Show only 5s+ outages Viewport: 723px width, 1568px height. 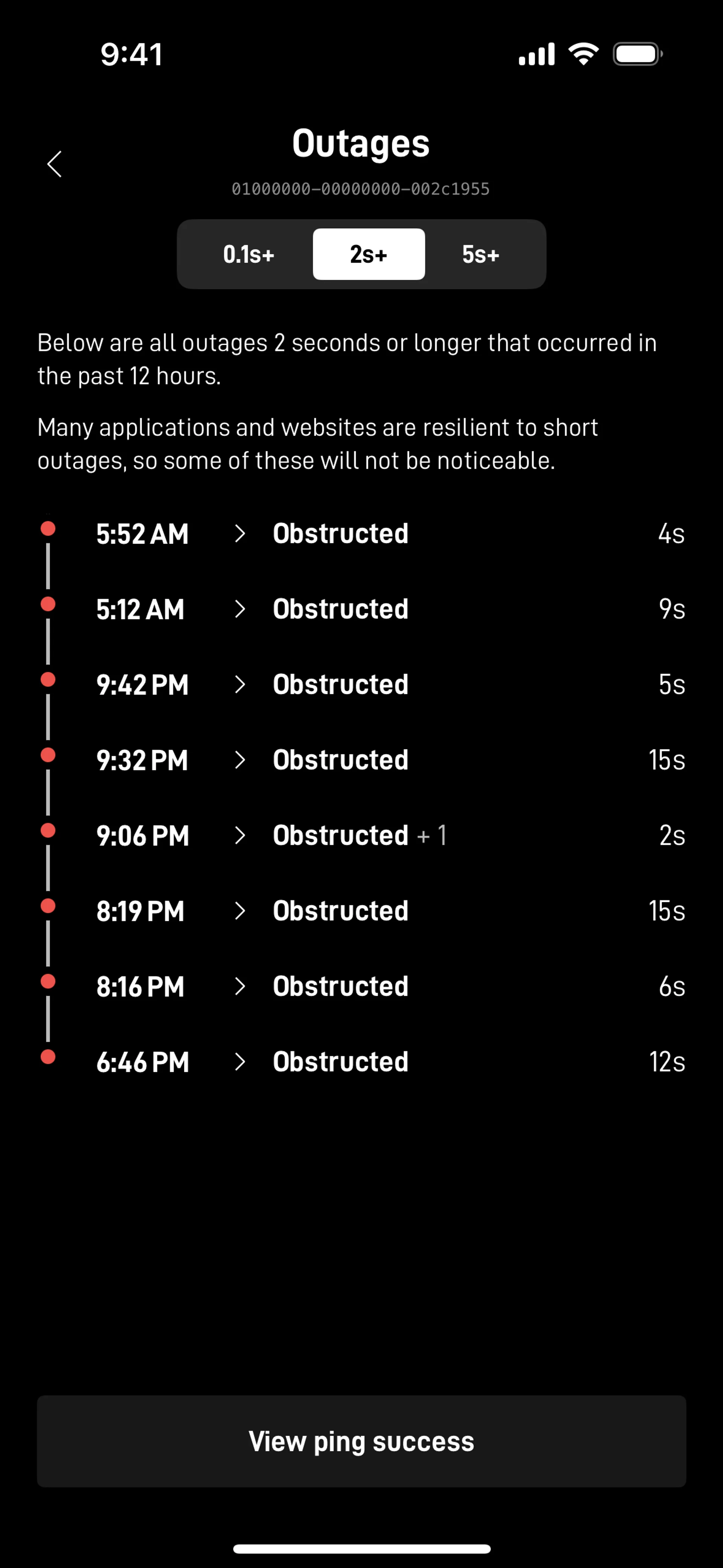click(481, 254)
